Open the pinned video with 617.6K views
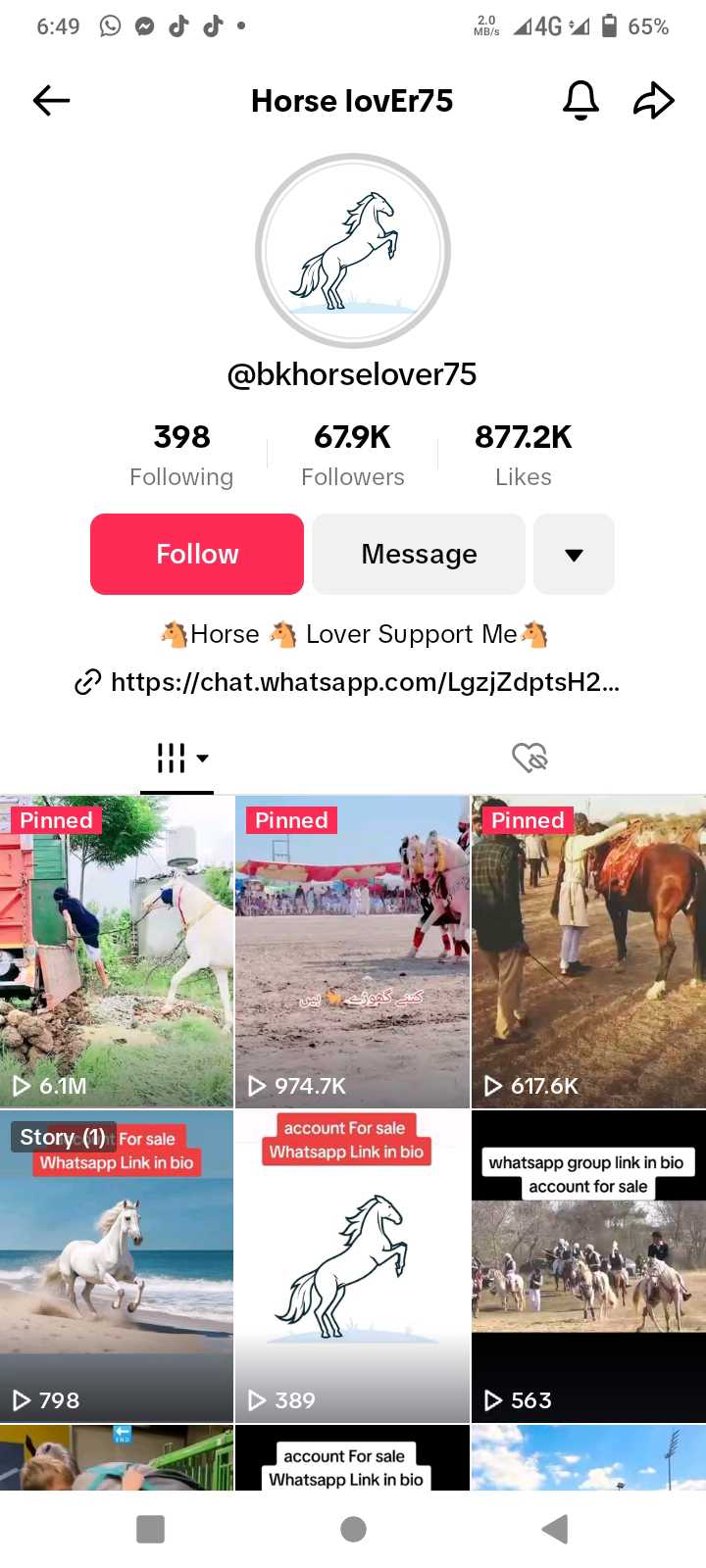The image size is (706, 1568). (x=589, y=952)
